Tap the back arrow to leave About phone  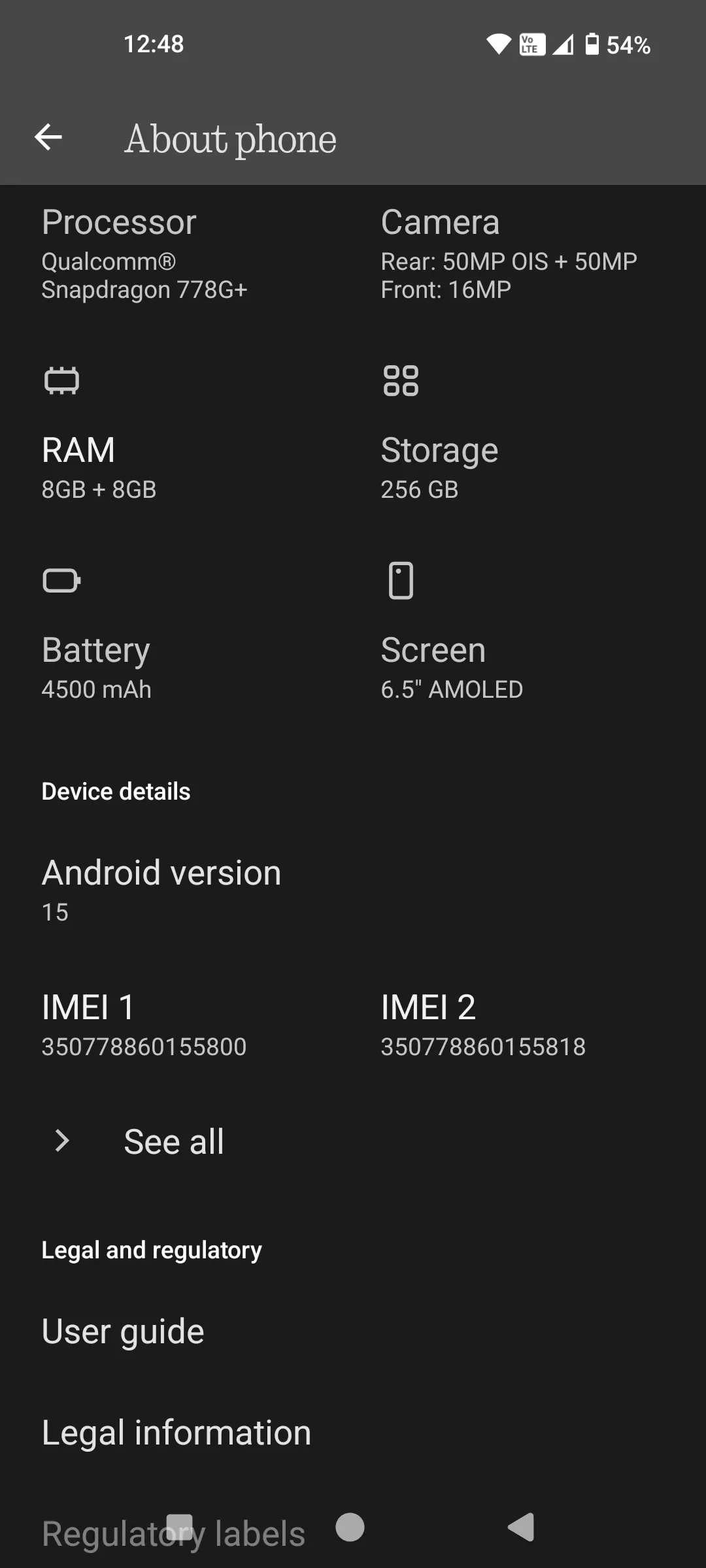(x=48, y=138)
